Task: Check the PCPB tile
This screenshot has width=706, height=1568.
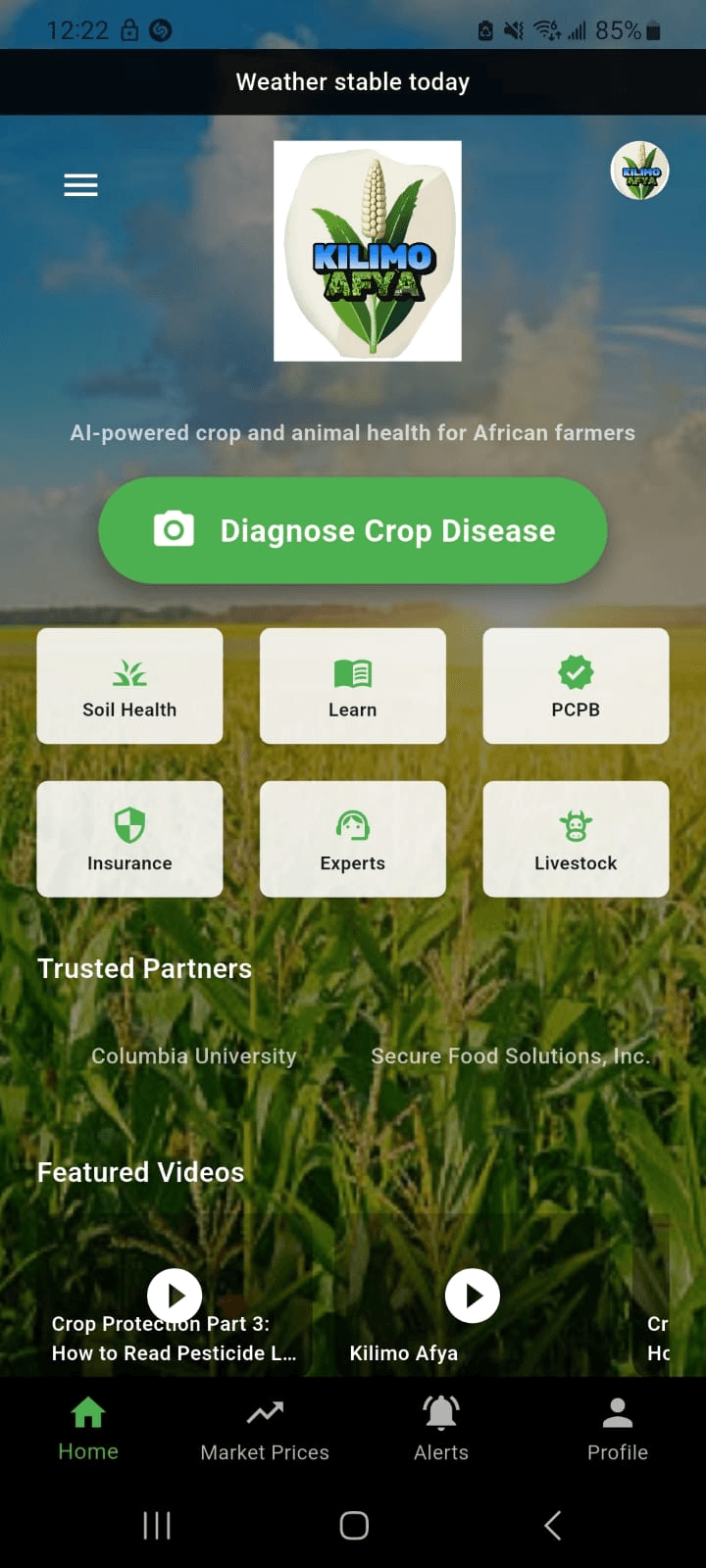Action: tap(576, 686)
